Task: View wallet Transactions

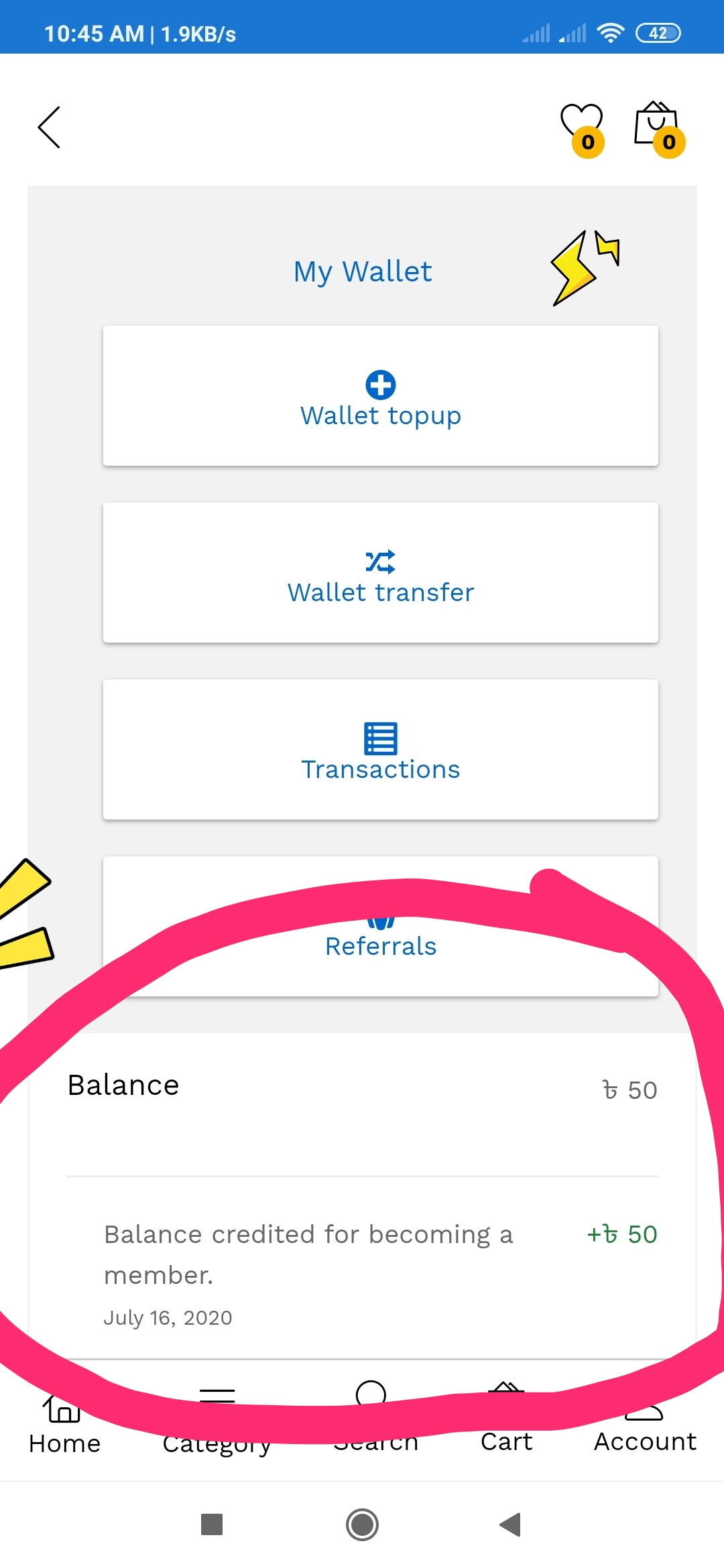Action: coord(380,750)
